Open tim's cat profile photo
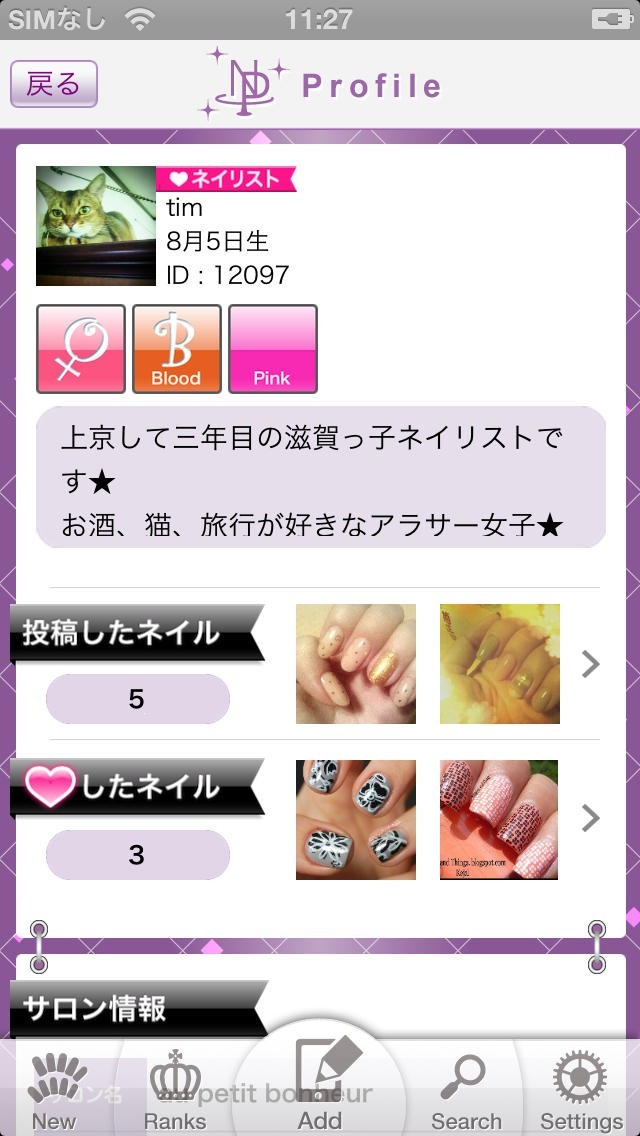 [96, 226]
